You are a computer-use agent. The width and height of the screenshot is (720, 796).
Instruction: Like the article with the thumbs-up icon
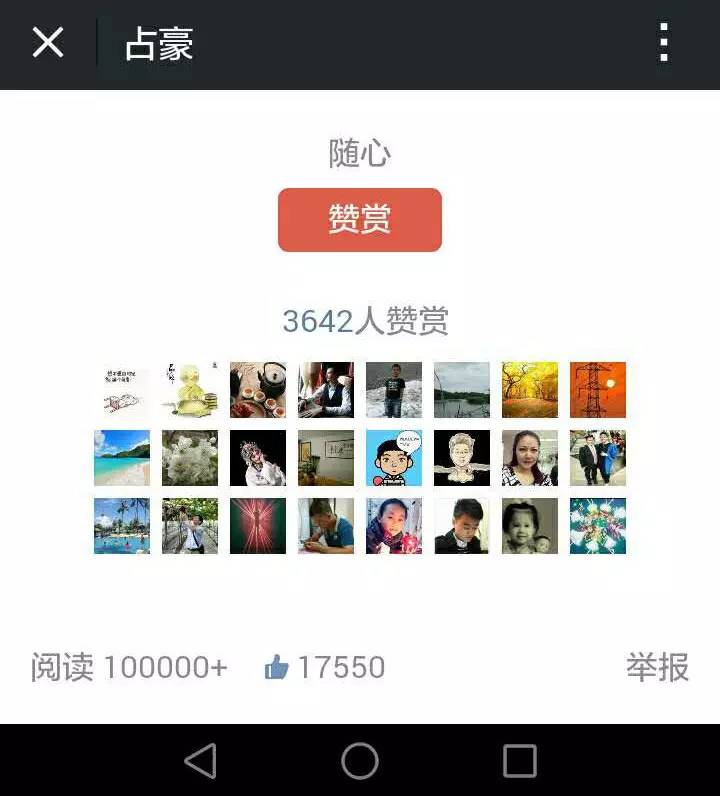point(277,667)
